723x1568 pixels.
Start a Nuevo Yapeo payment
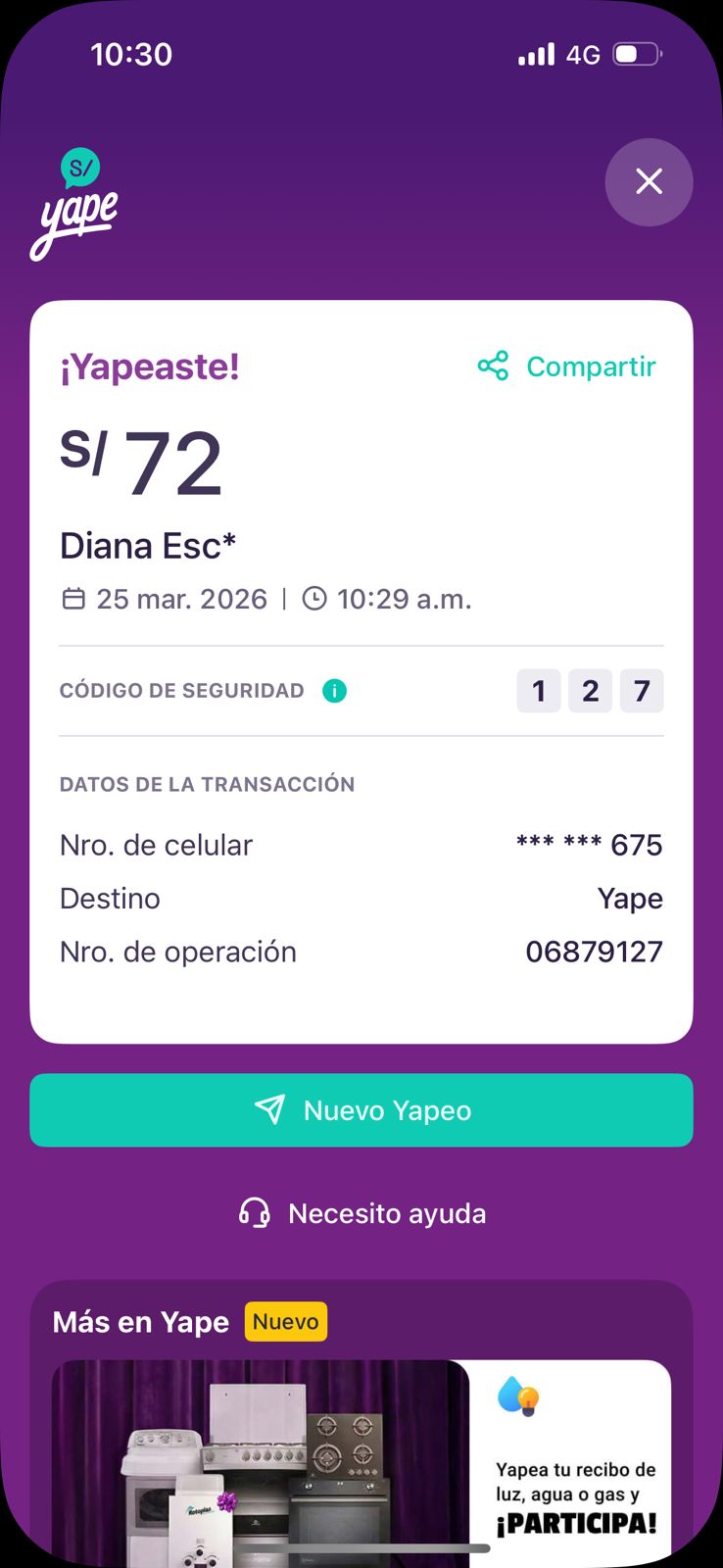coord(361,1110)
